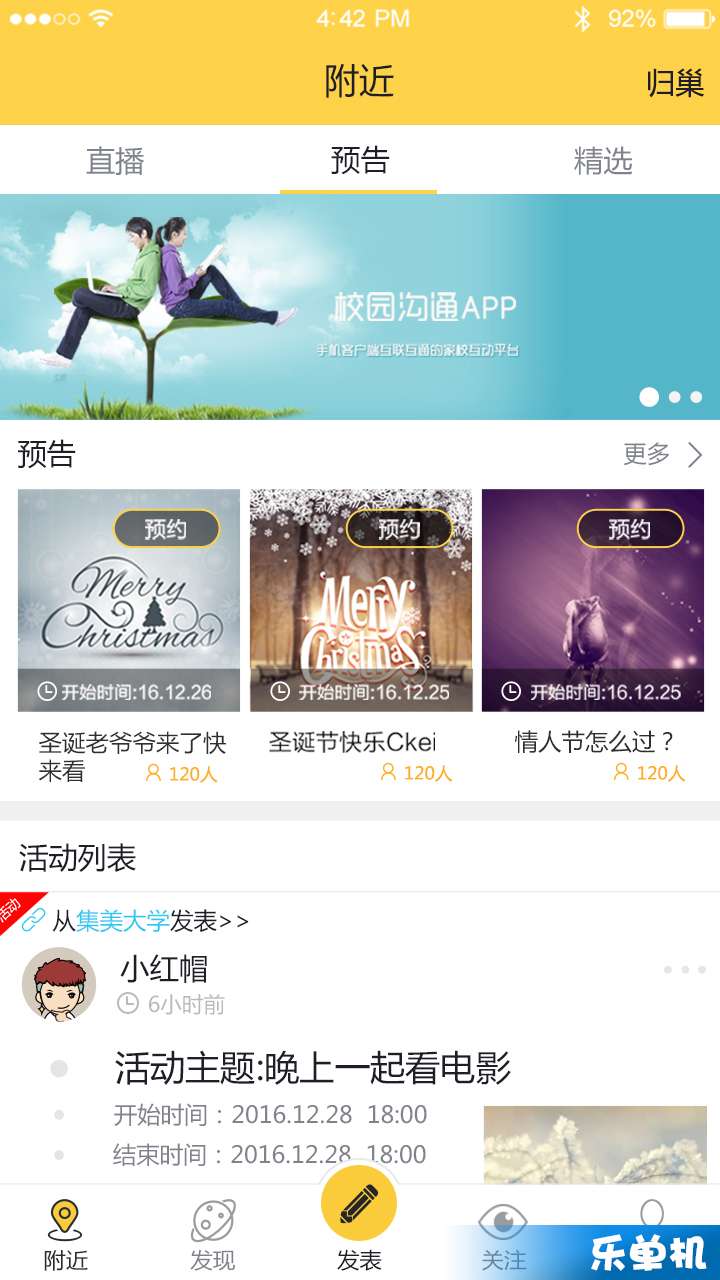View 小红帽's profile avatar
This screenshot has width=720, height=1280.
coord(59,984)
